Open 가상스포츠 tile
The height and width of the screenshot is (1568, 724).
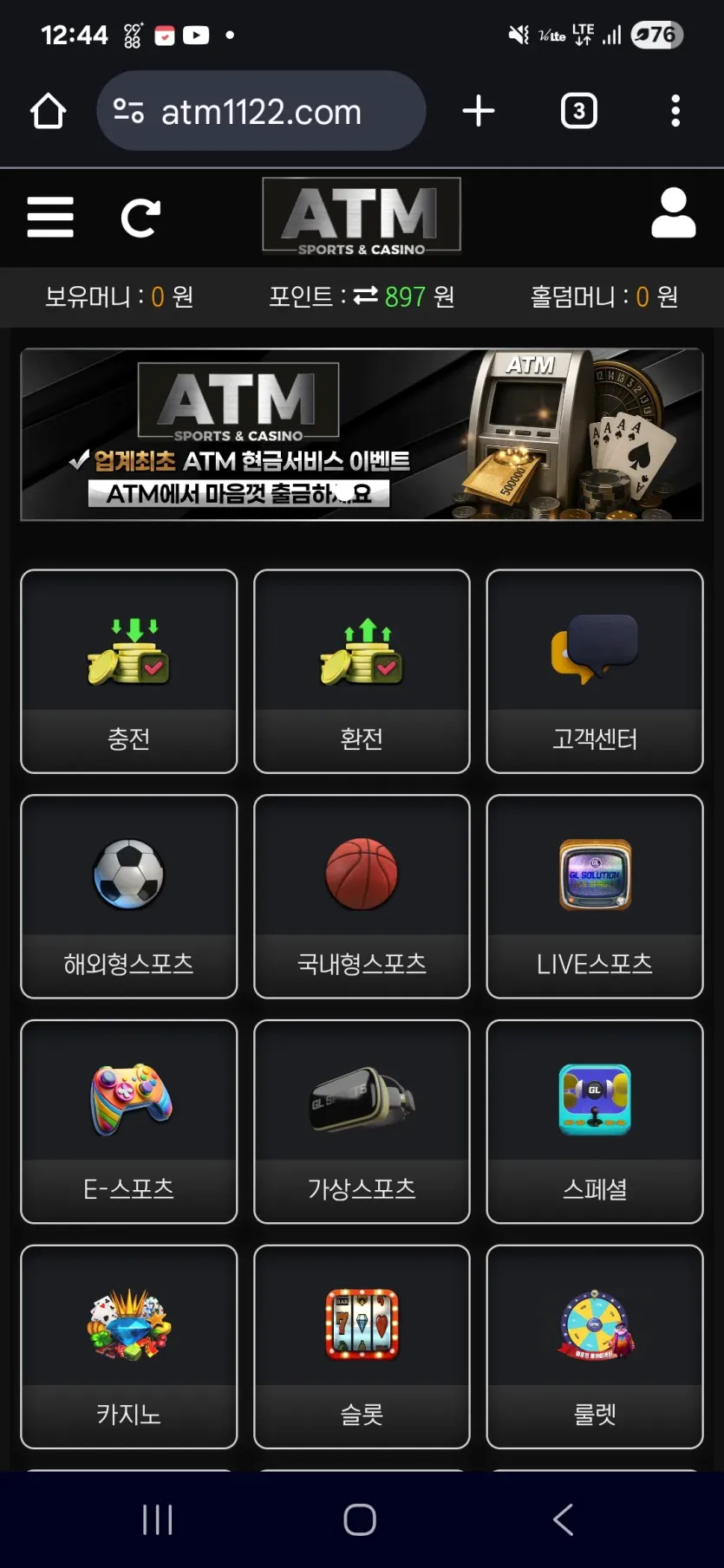pyautogui.click(x=362, y=1122)
